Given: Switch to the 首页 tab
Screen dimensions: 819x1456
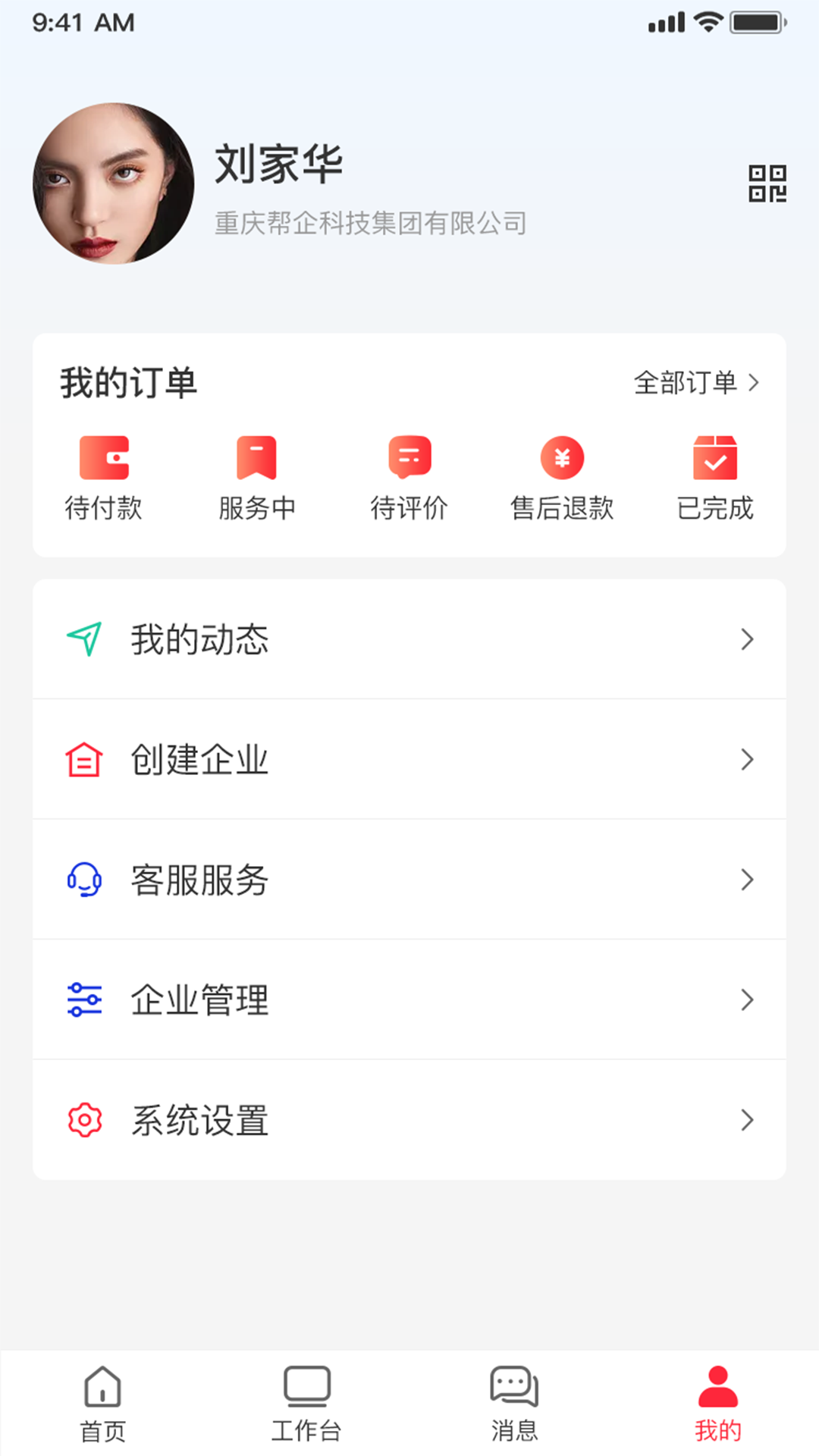Looking at the screenshot, I should click(102, 1403).
